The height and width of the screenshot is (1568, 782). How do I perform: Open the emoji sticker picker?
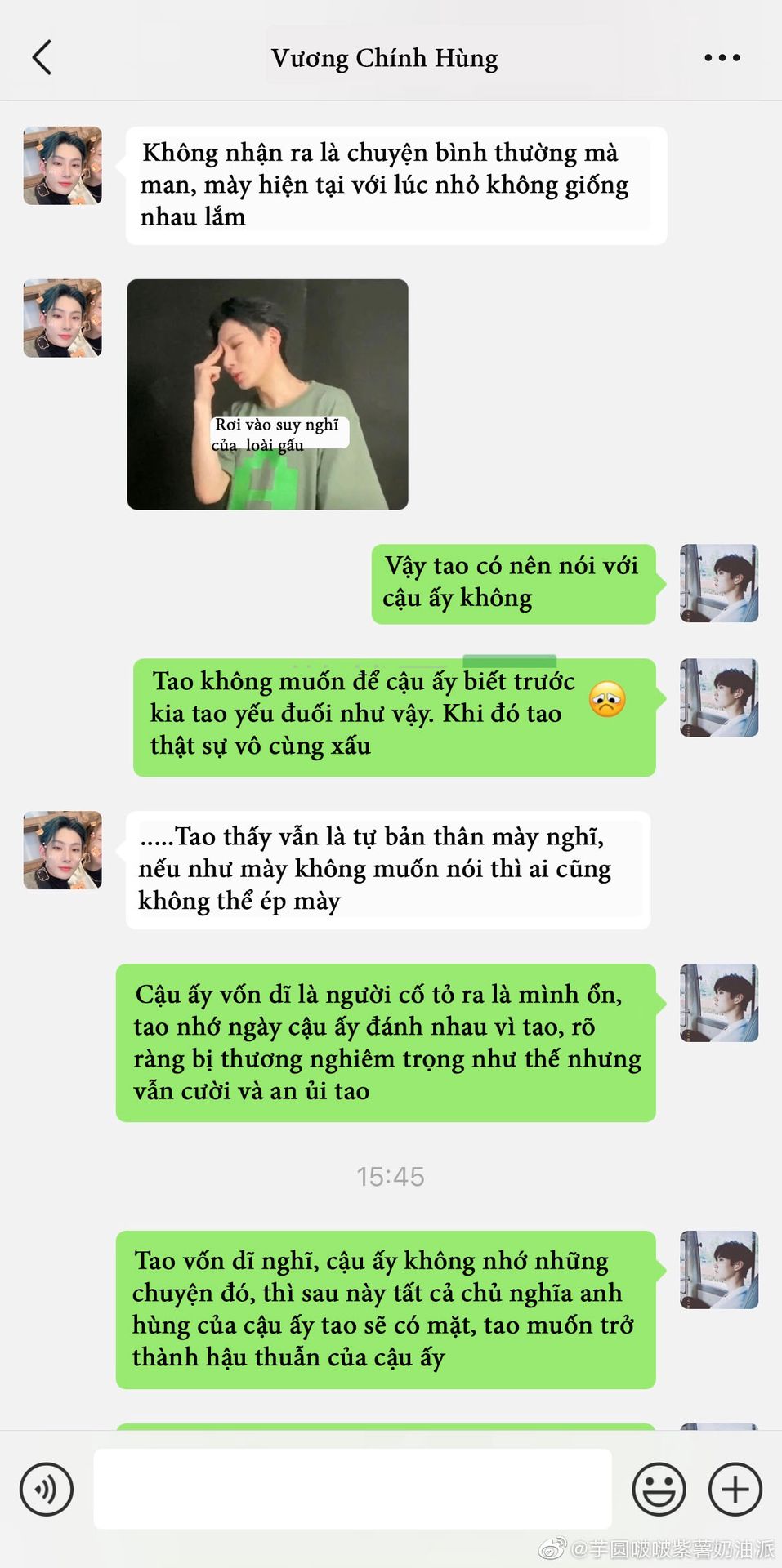(x=659, y=1490)
